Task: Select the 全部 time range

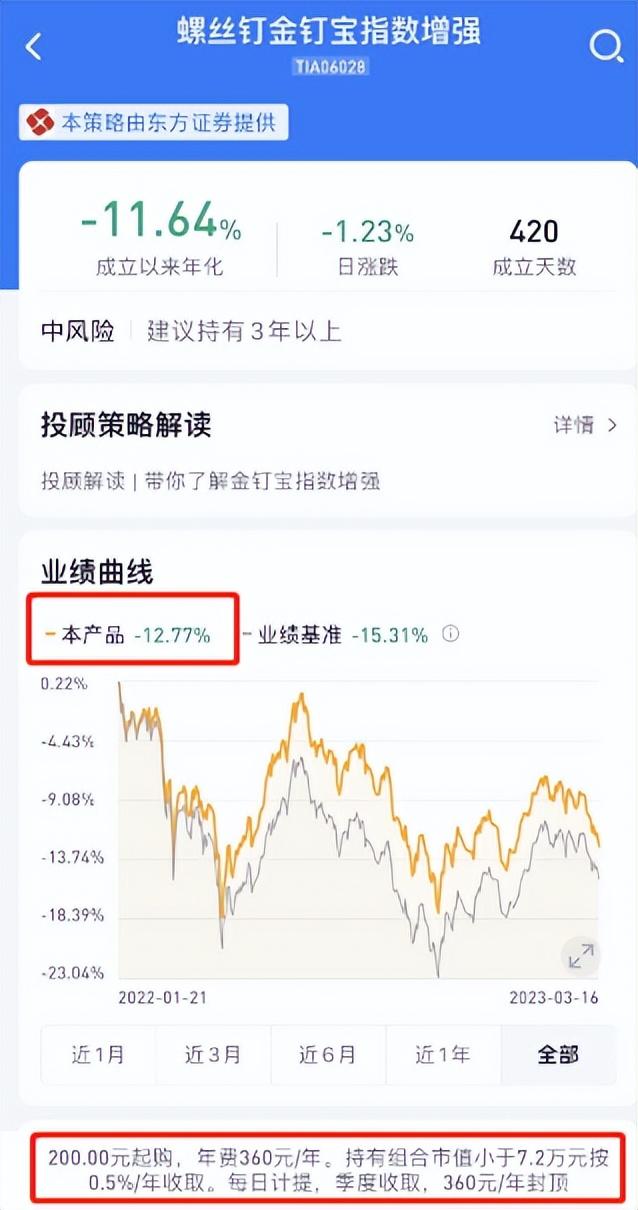Action: (555, 1054)
